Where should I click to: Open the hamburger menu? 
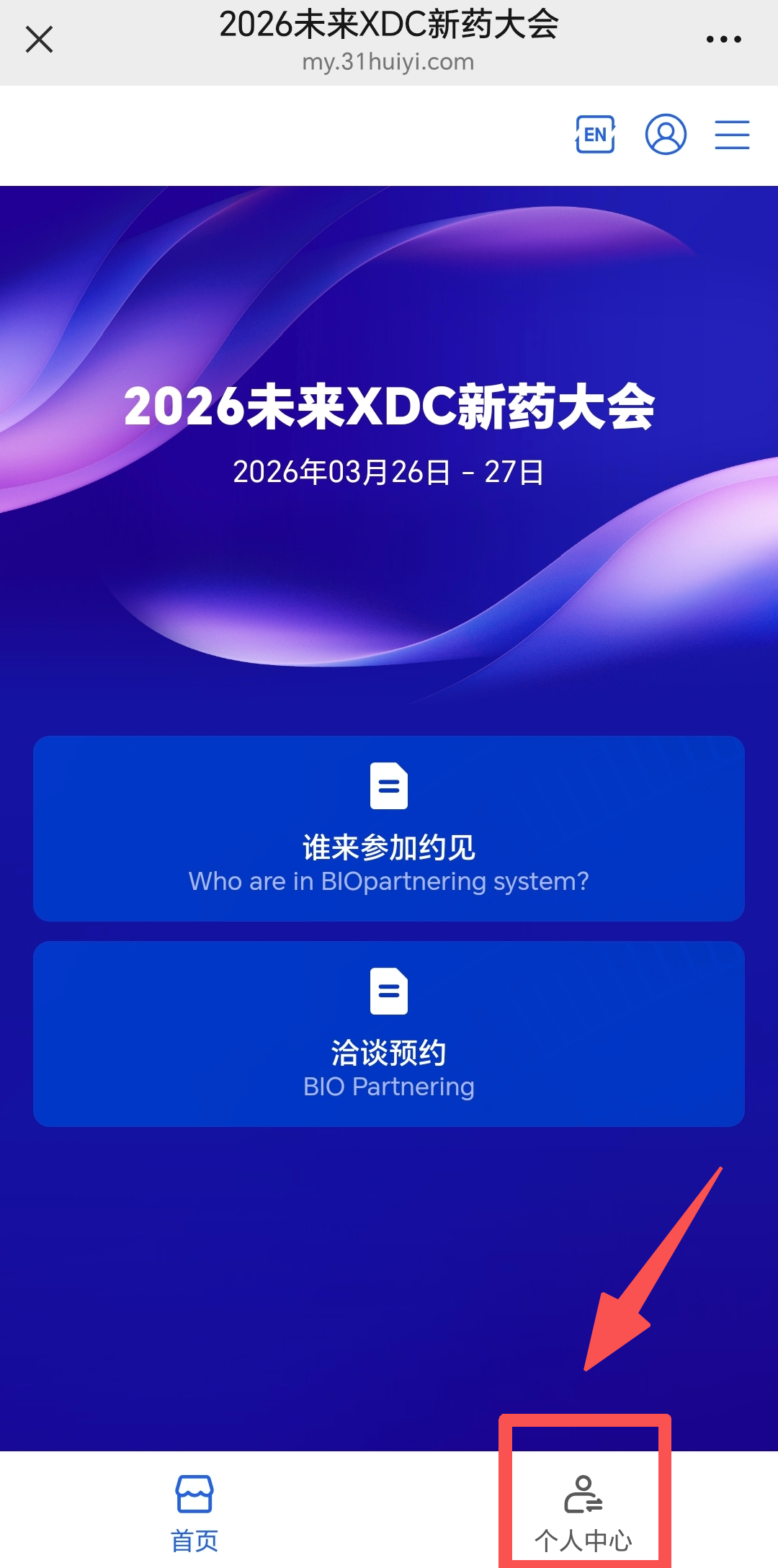point(732,135)
